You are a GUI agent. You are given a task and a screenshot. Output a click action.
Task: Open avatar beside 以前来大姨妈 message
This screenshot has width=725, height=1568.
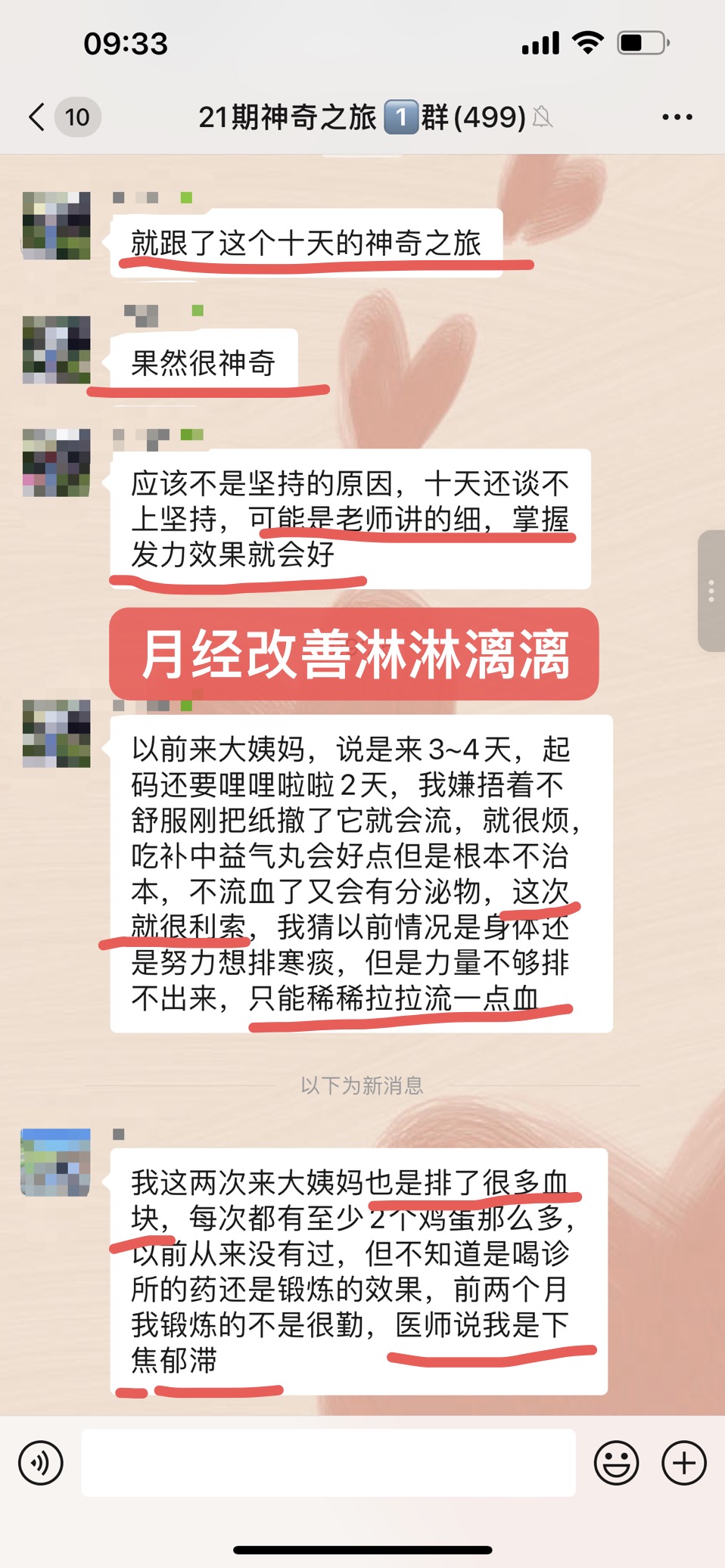click(57, 734)
